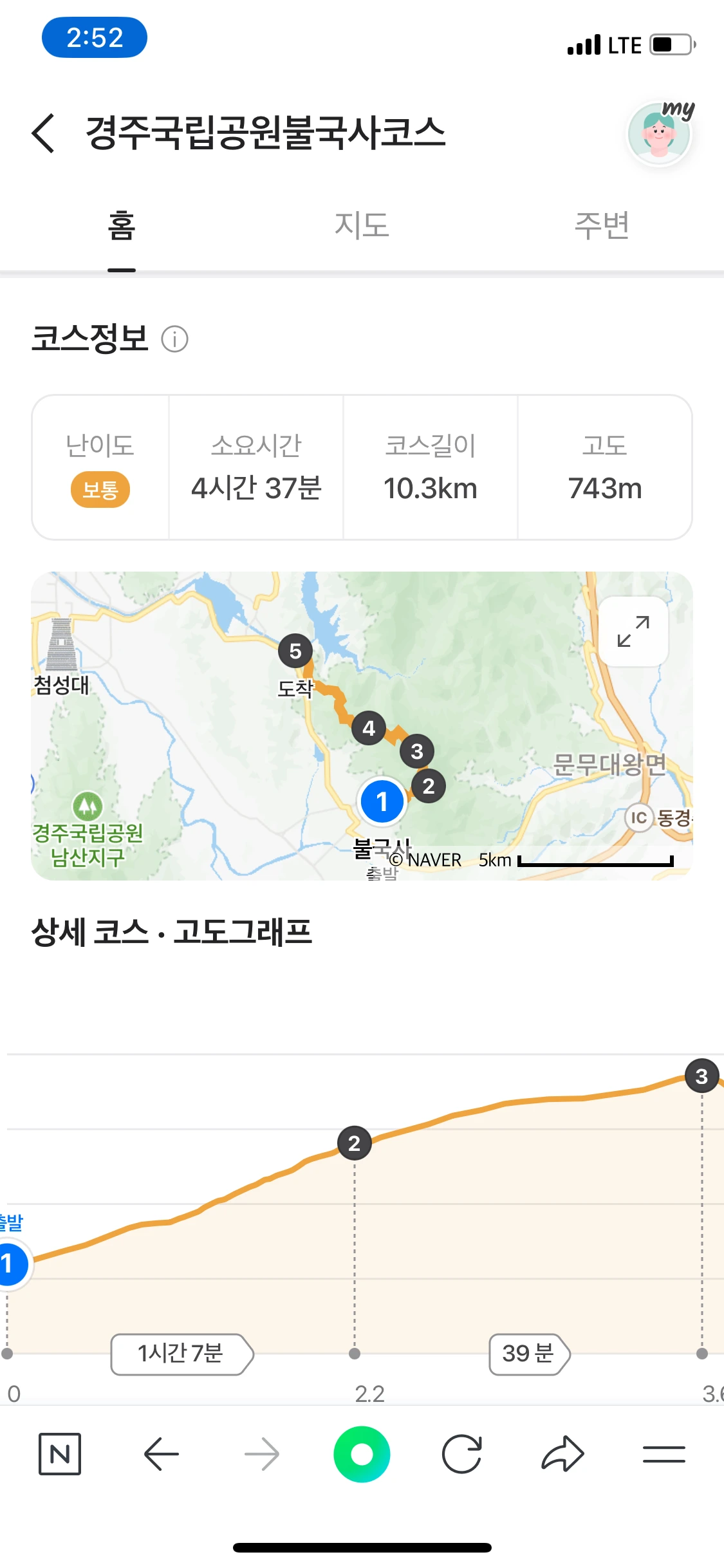The image size is (724, 1568).
Task: Open the my profile avatar
Action: 659,134
